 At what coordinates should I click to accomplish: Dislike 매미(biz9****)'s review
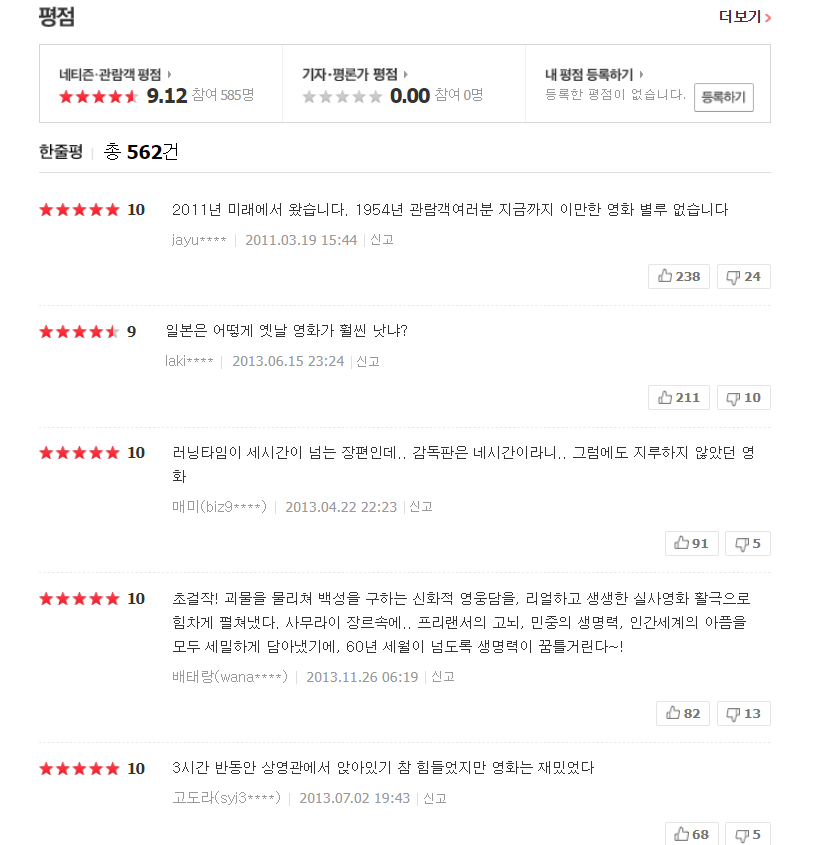coord(747,543)
